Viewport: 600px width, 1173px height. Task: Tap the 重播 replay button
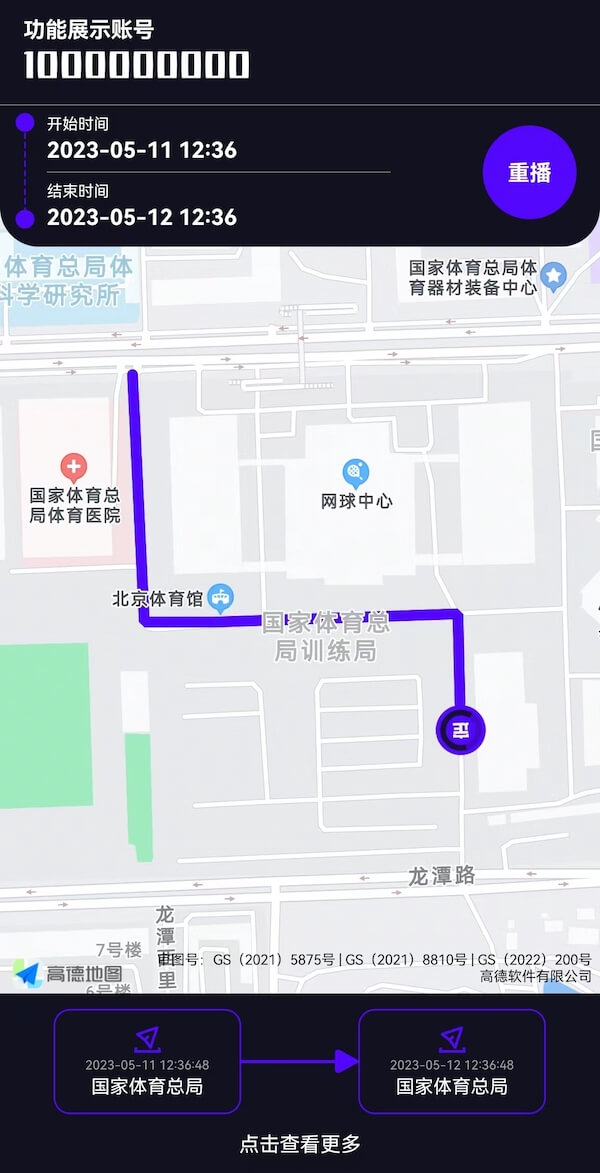[x=529, y=172]
